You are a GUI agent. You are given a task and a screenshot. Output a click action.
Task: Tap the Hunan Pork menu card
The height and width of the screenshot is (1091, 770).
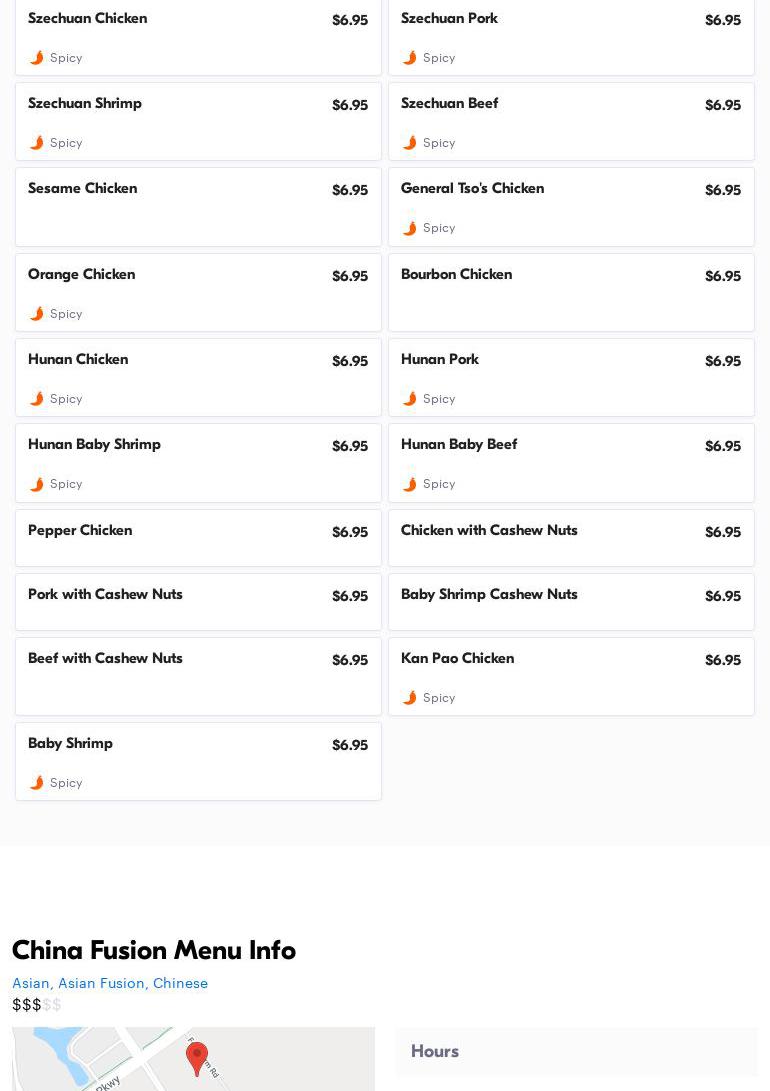tap(571, 377)
